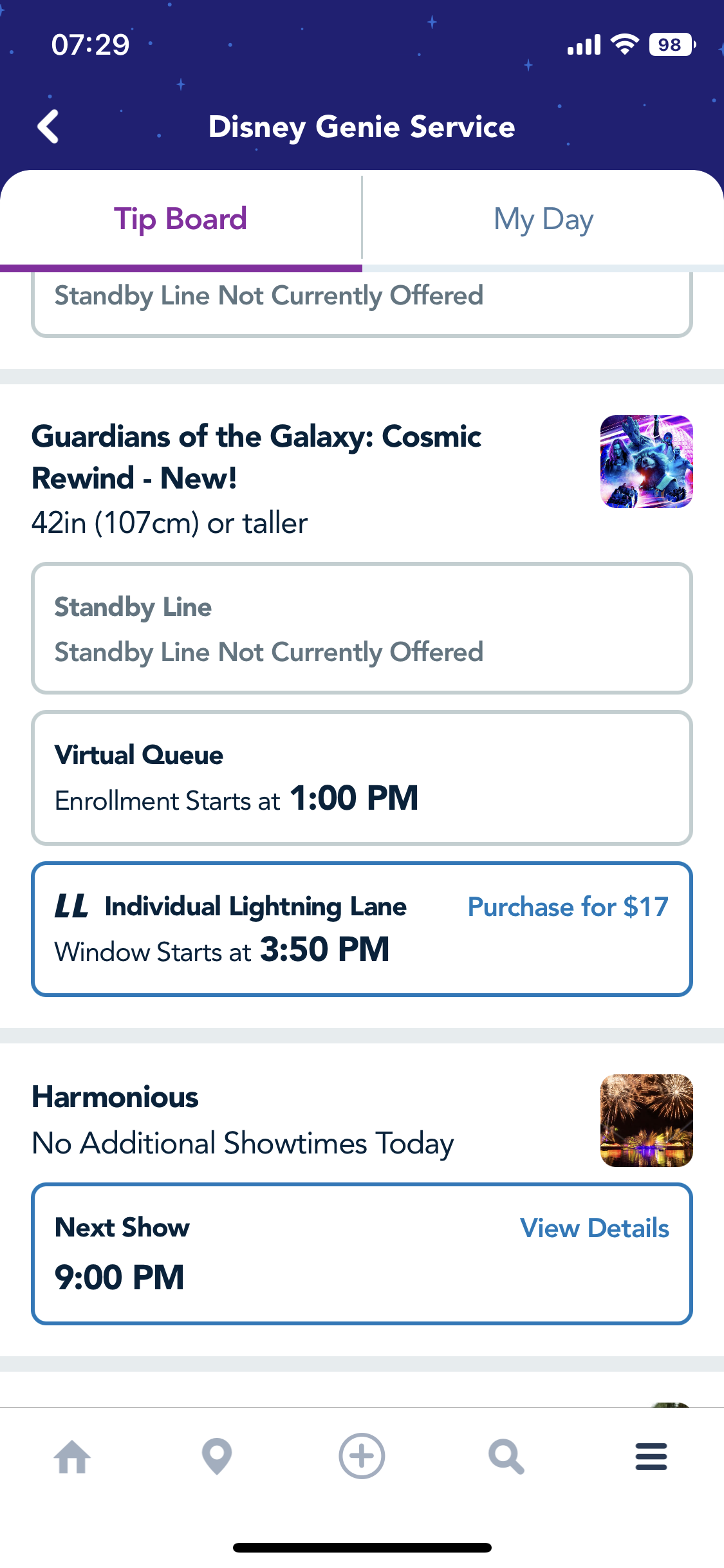Switch to the My Day tab
The width and height of the screenshot is (724, 1568).
click(543, 219)
